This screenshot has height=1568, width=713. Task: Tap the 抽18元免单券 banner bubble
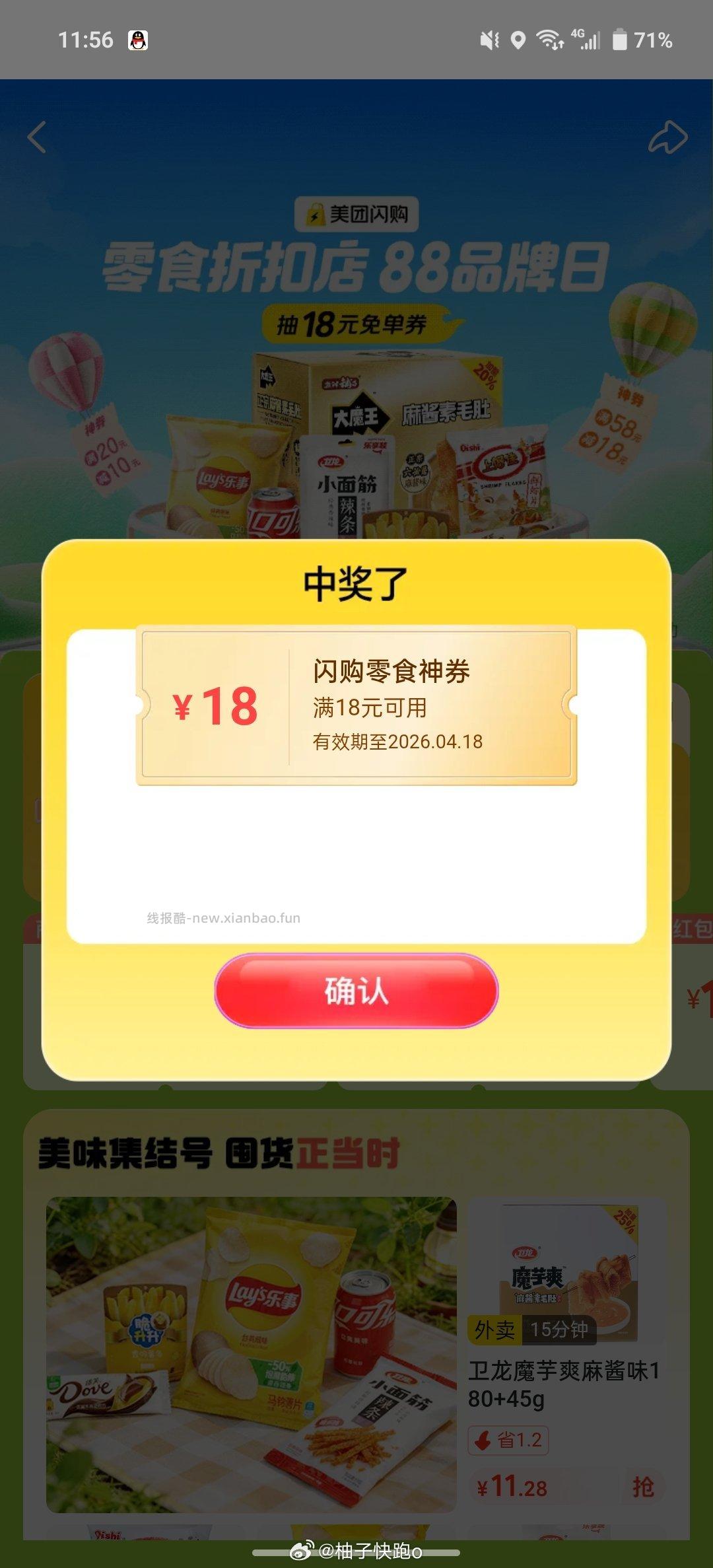pos(356,324)
